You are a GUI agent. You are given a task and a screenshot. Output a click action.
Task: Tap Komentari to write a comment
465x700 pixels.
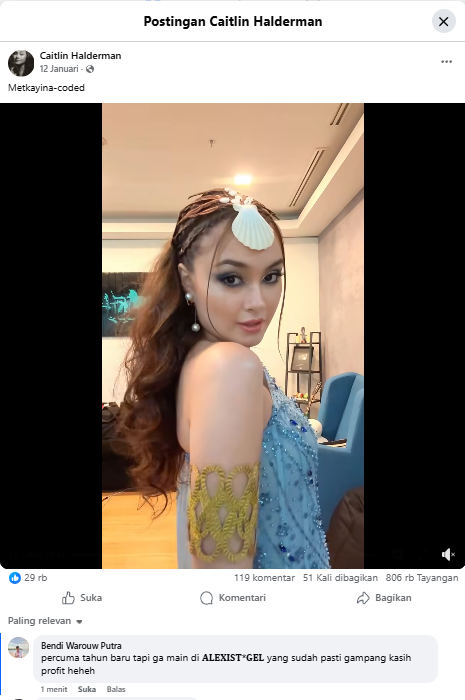point(232,598)
